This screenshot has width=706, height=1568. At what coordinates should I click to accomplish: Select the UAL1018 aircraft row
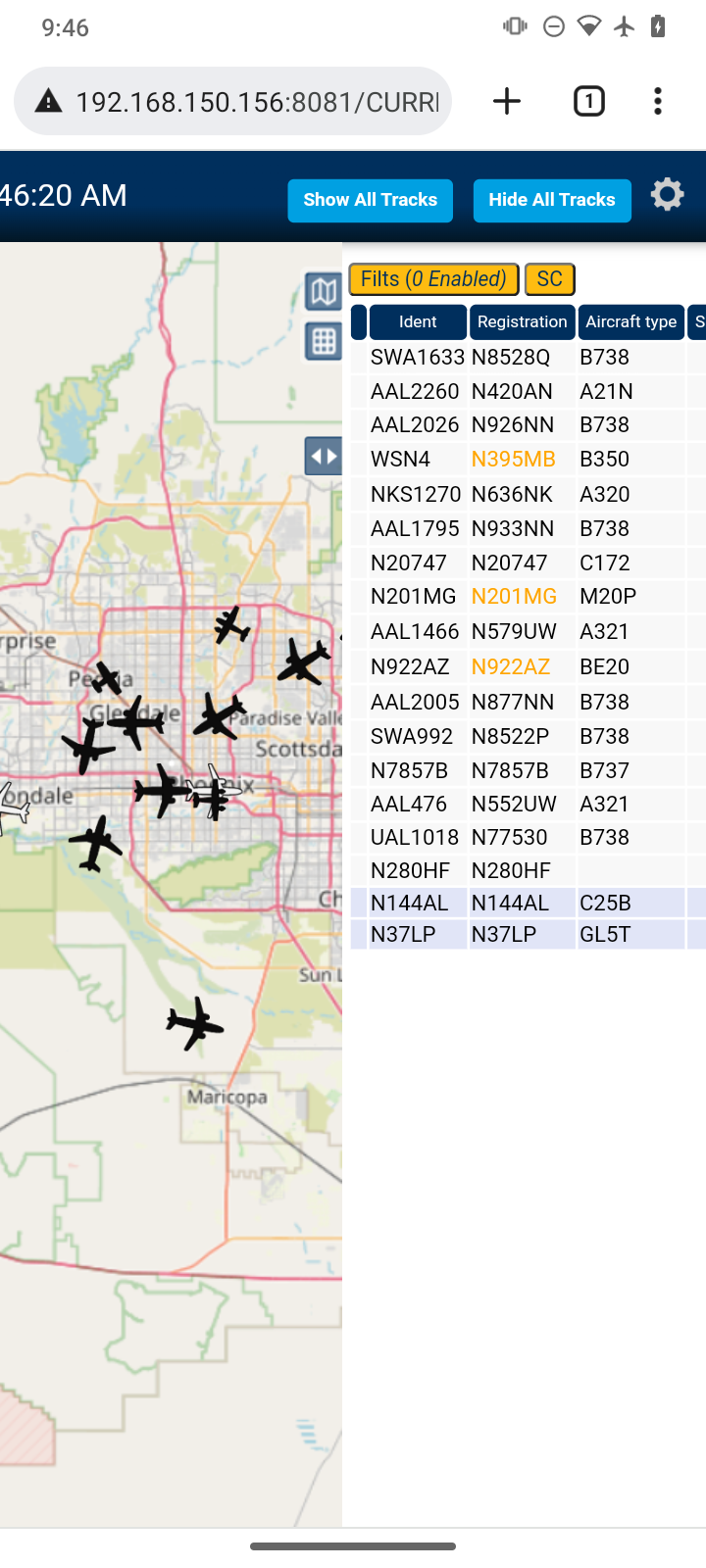tap(529, 837)
